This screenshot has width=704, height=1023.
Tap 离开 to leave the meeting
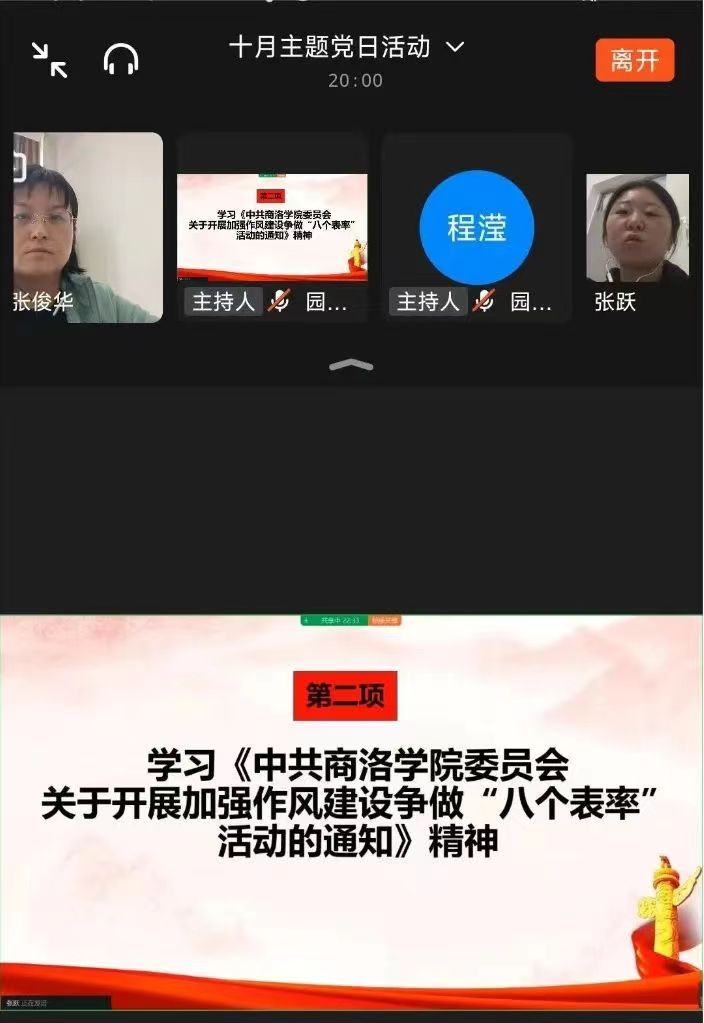(x=635, y=60)
